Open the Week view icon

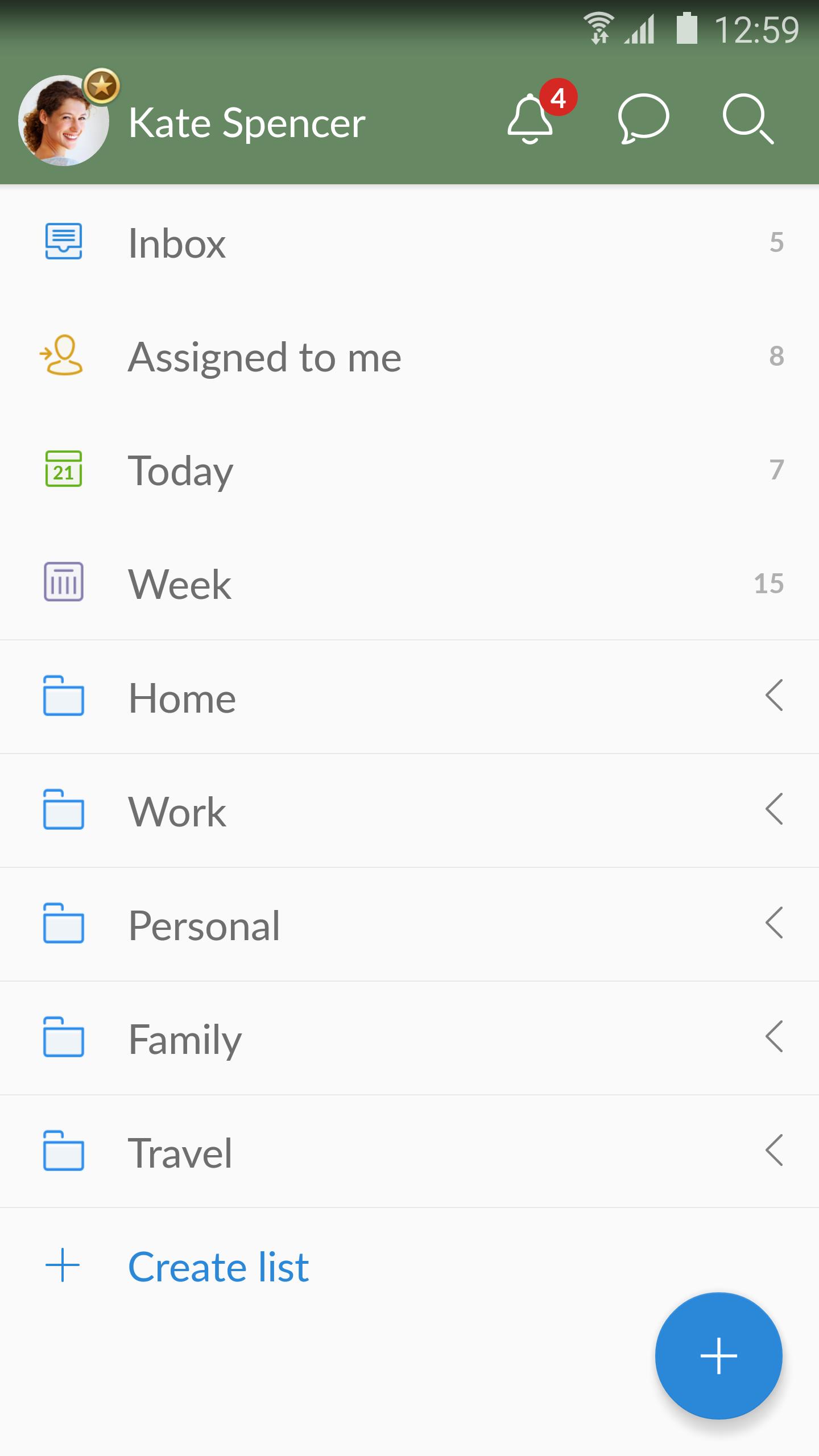point(64,583)
